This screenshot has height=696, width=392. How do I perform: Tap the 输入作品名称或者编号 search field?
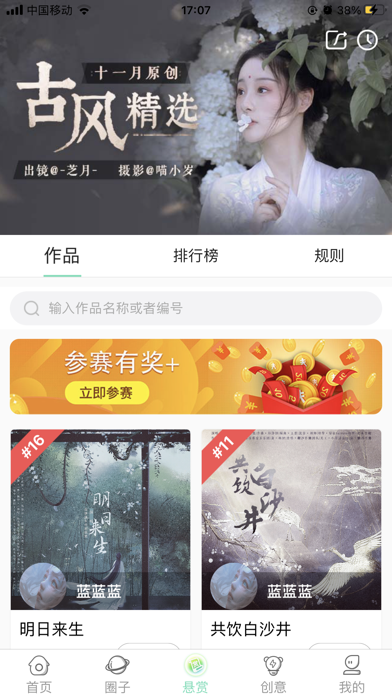coord(196,308)
